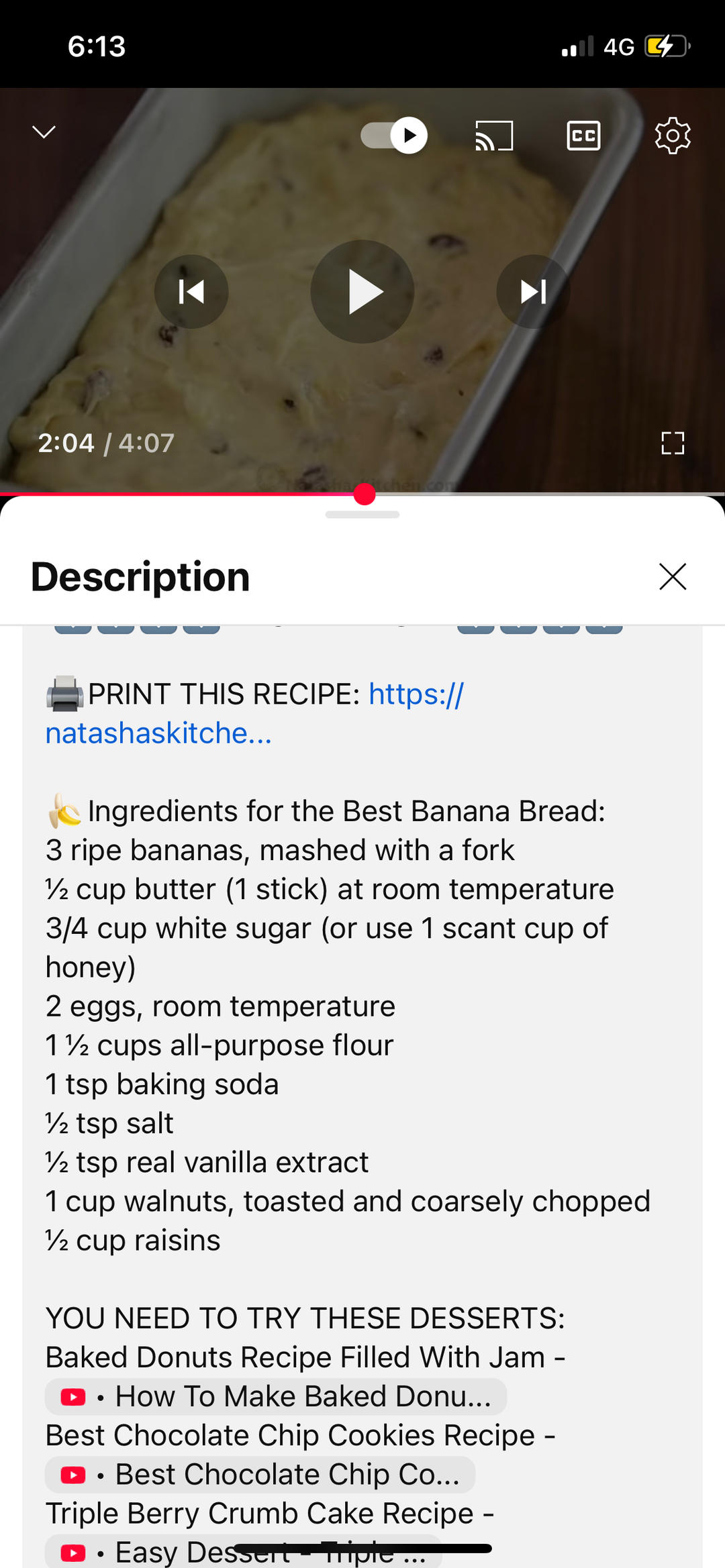
Task: Cast video to another device
Action: coord(494,136)
